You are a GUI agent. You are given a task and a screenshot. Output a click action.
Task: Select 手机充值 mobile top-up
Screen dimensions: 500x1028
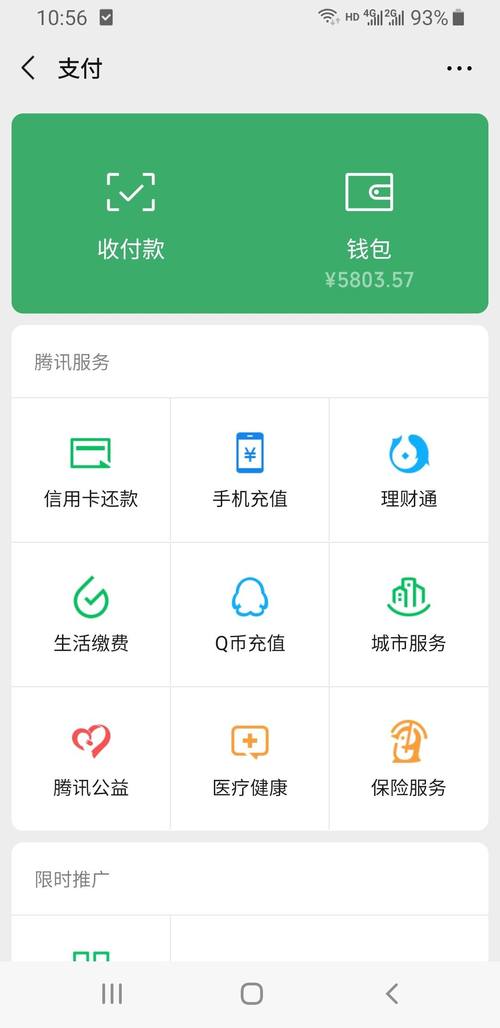coord(250,470)
